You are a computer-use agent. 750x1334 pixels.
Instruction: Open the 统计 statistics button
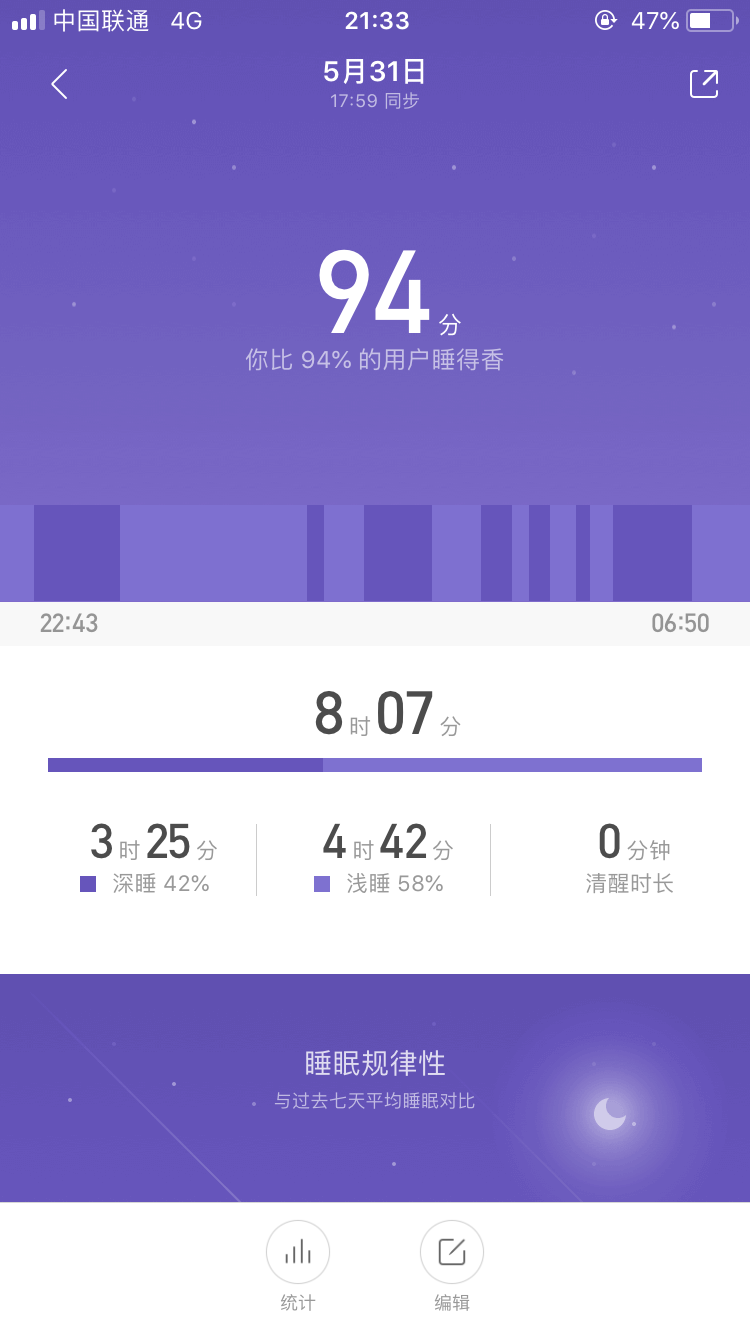(298, 1252)
